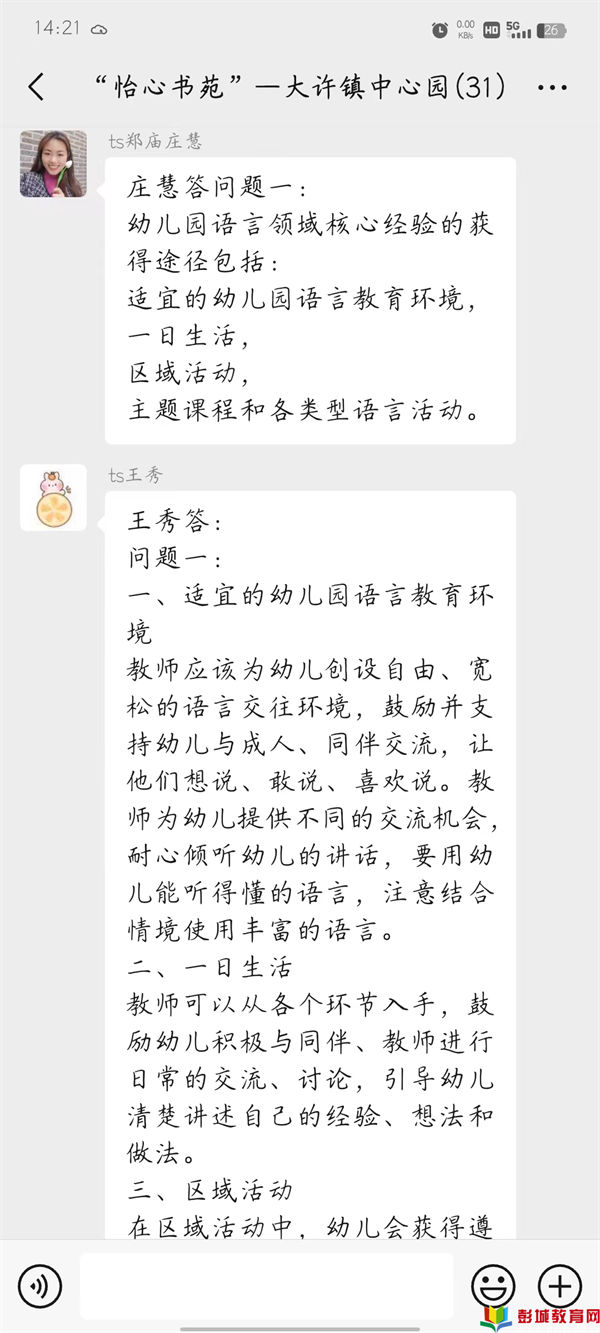Open ts王秀's profile avatar

click(x=52, y=497)
